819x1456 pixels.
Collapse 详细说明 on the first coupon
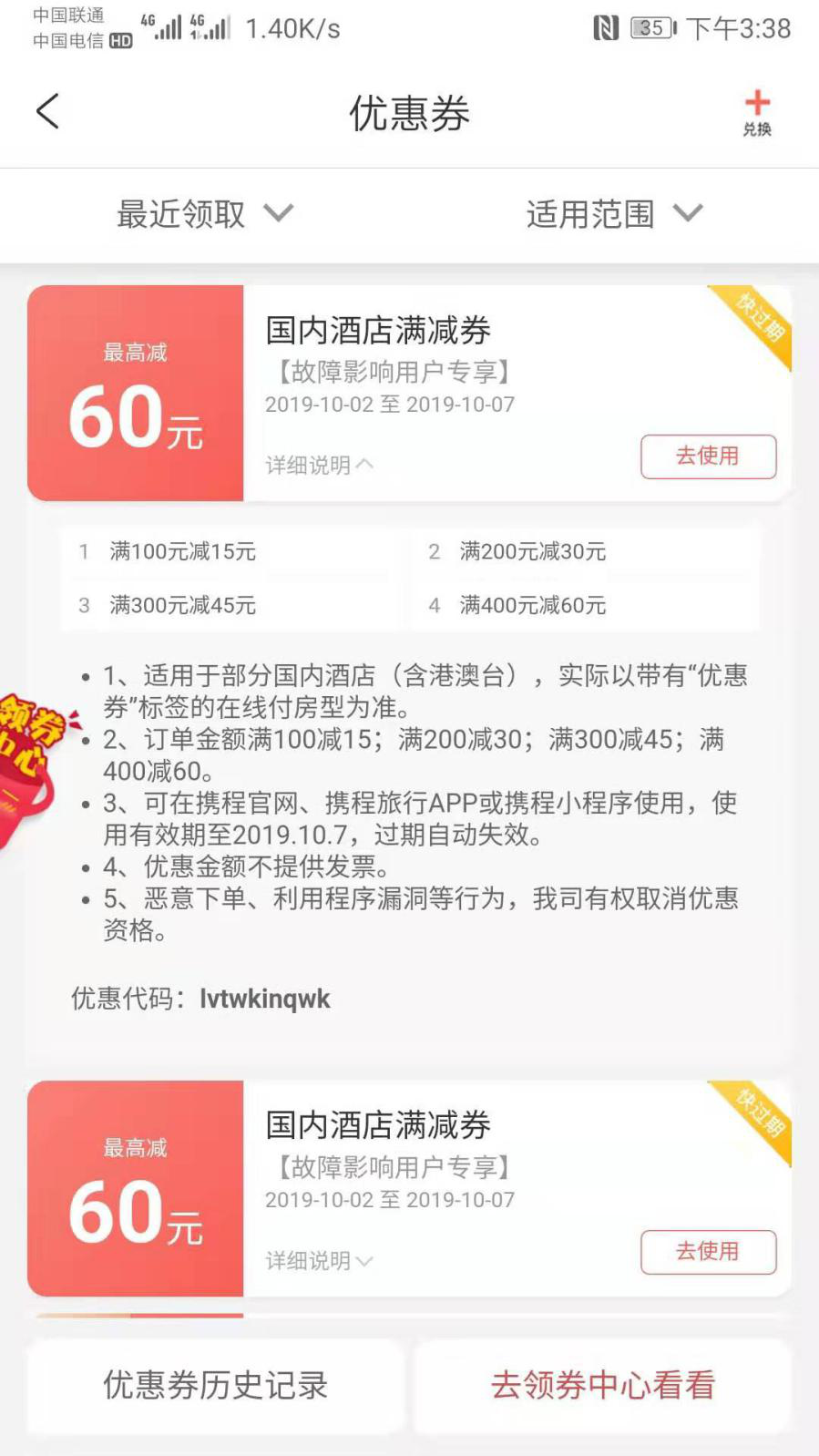click(x=320, y=465)
